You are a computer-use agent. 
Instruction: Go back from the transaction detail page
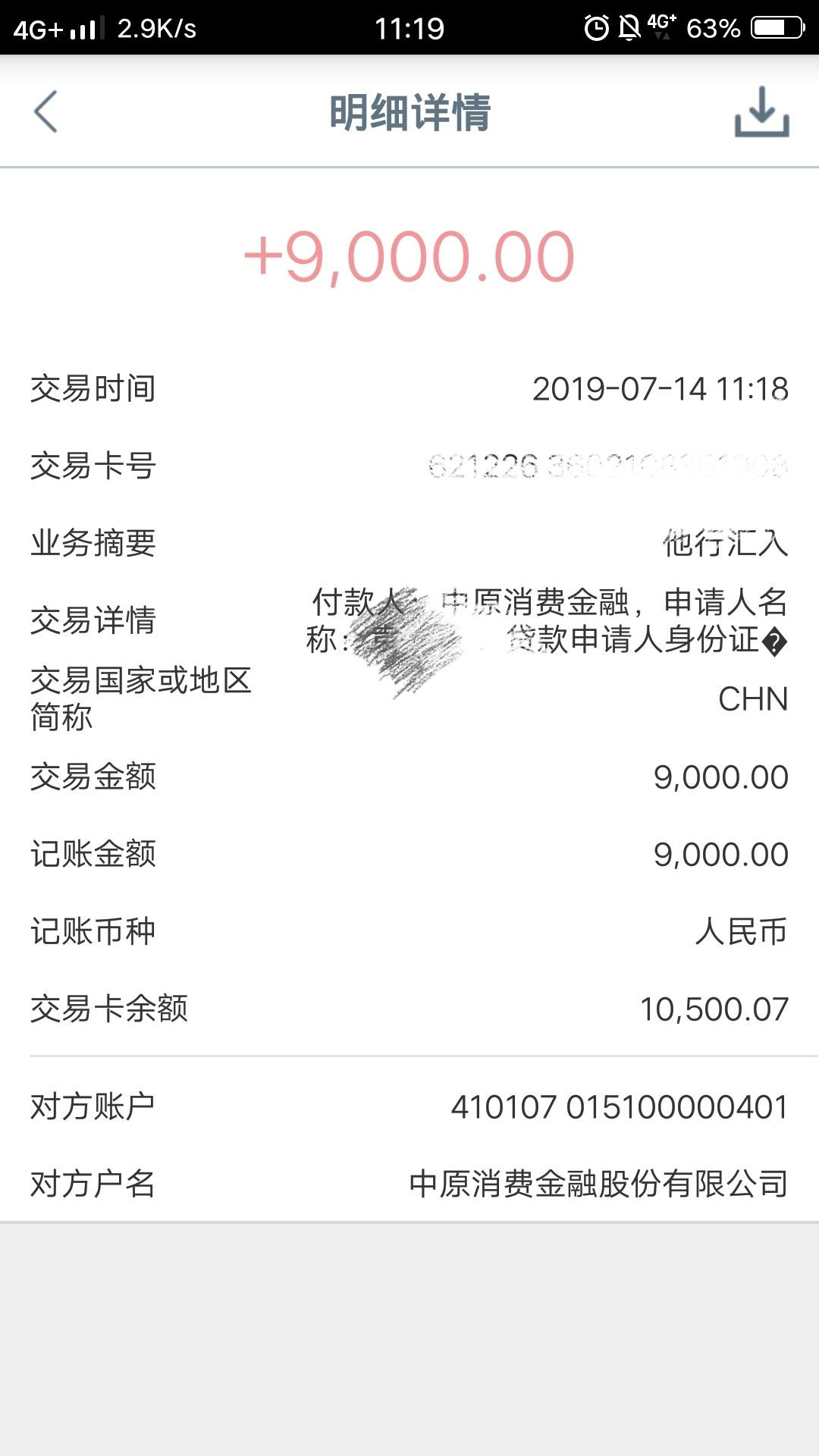(x=45, y=111)
